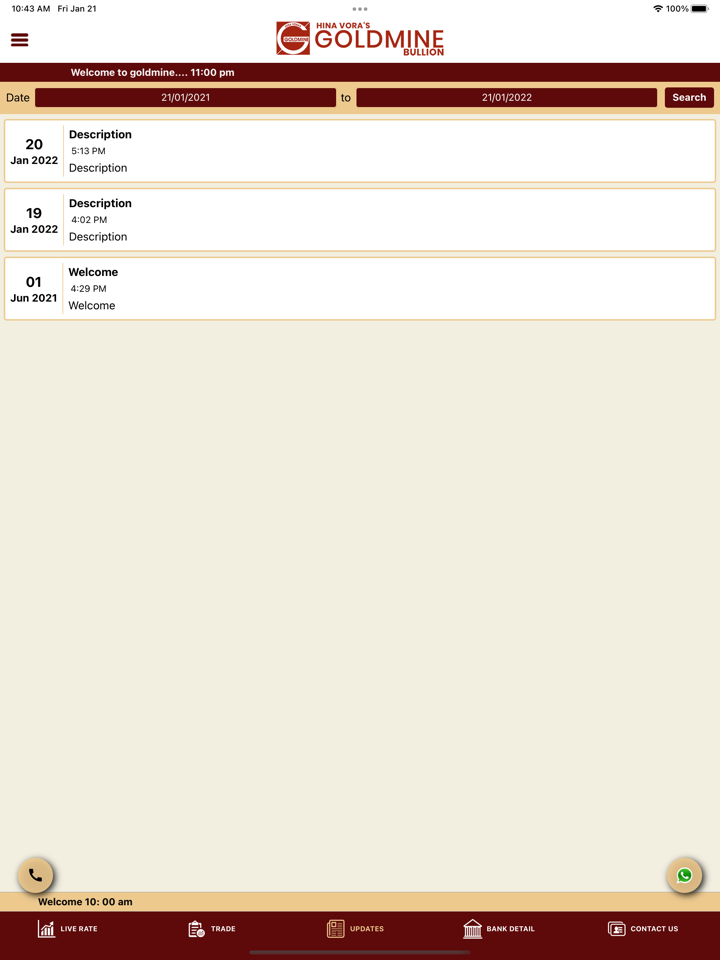
Task: Select the start date 21/01/2021 field
Action: [x=185, y=98]
